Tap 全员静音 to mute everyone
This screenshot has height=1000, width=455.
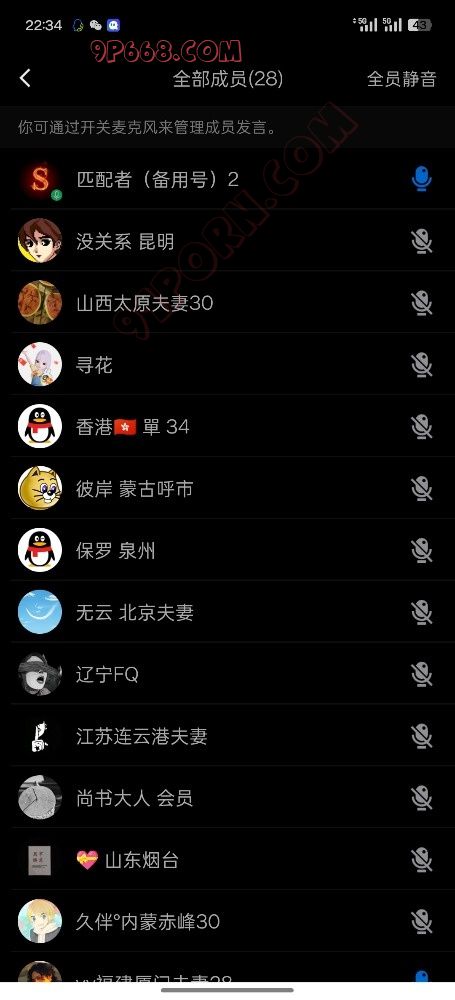(x=401, y=79)
